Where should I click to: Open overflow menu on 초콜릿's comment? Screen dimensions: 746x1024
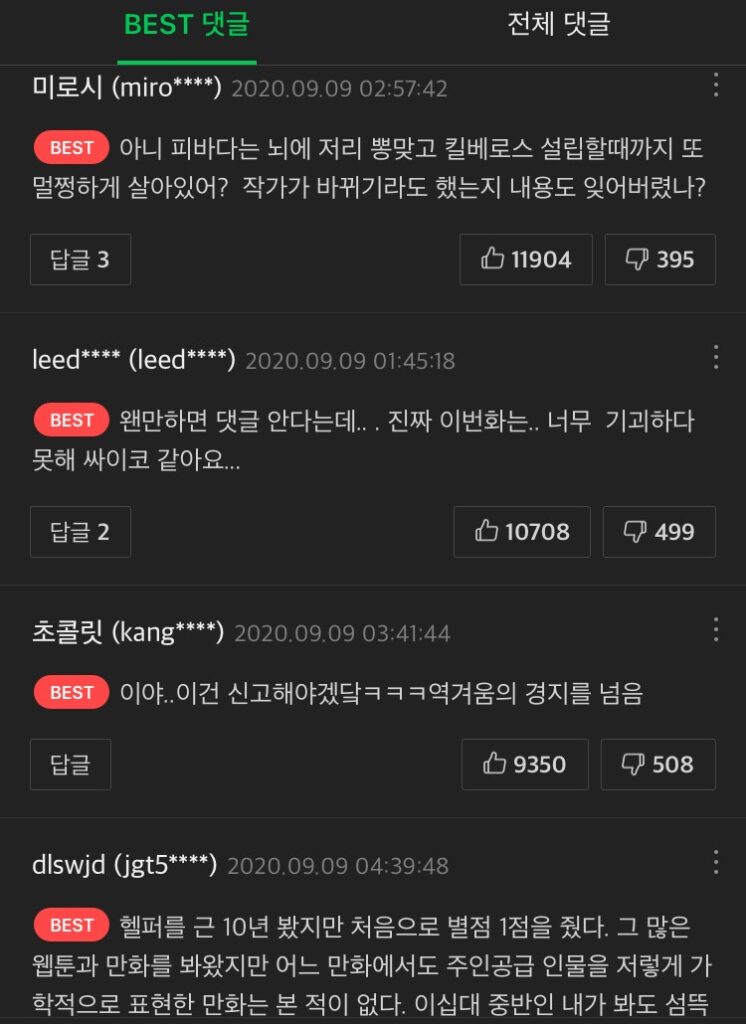click(x=715, y=629)
